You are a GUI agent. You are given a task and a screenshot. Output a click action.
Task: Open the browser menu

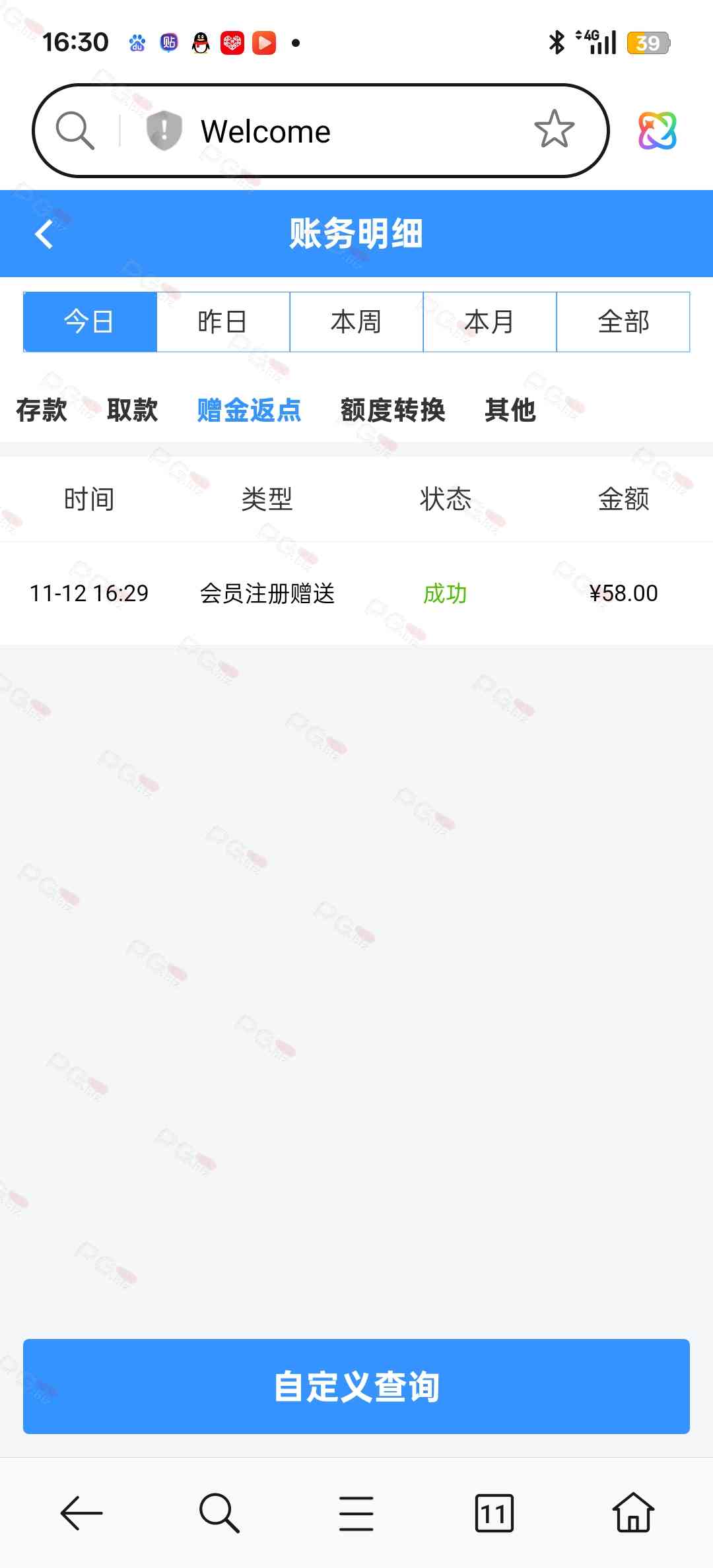356,1513
